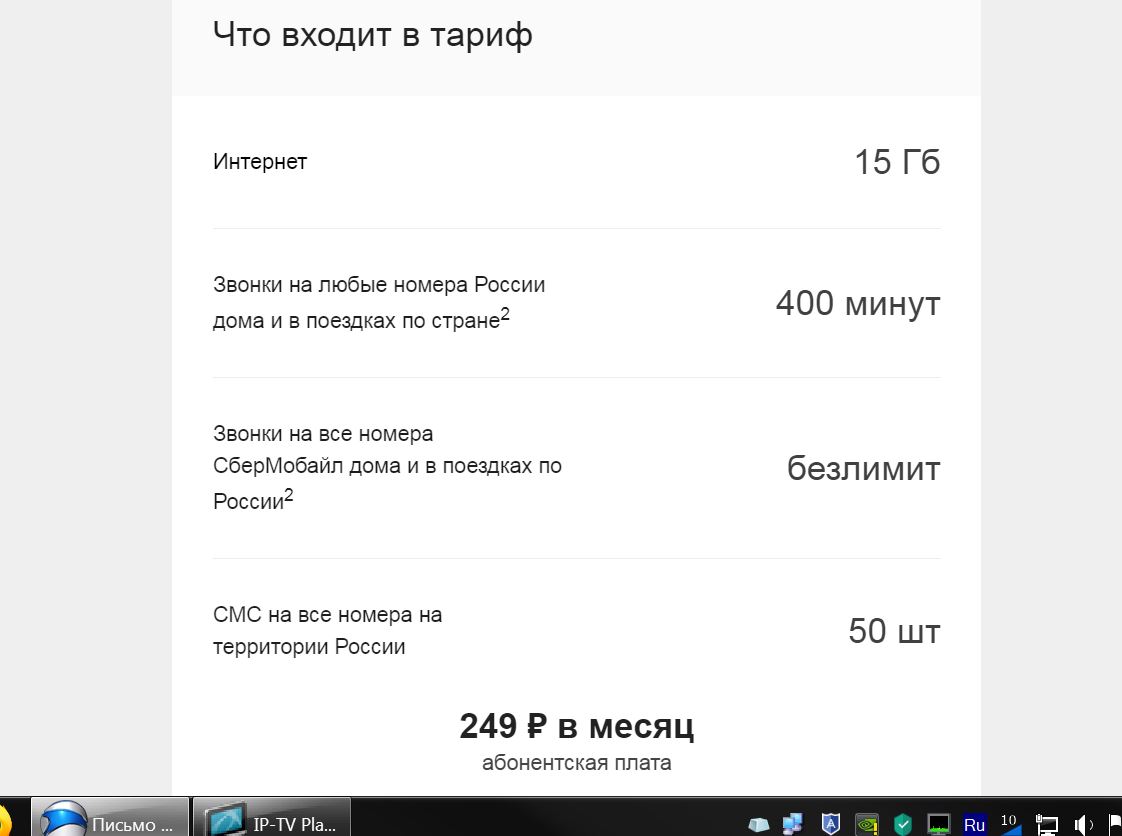Viewport: 1122px width, 836px height.
Task: Open the Письмо window from taskbar
Action: pos(110,818)
